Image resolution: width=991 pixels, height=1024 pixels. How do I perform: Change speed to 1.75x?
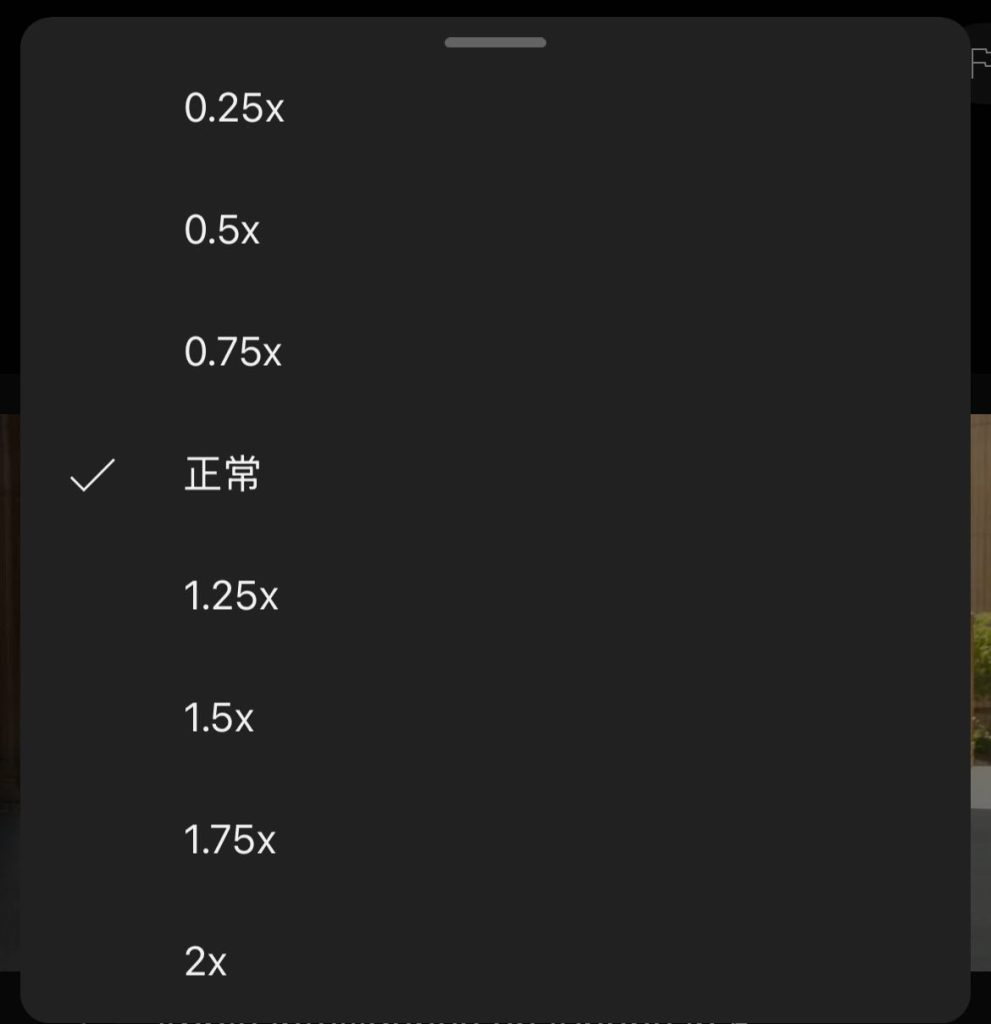[229, 841]
